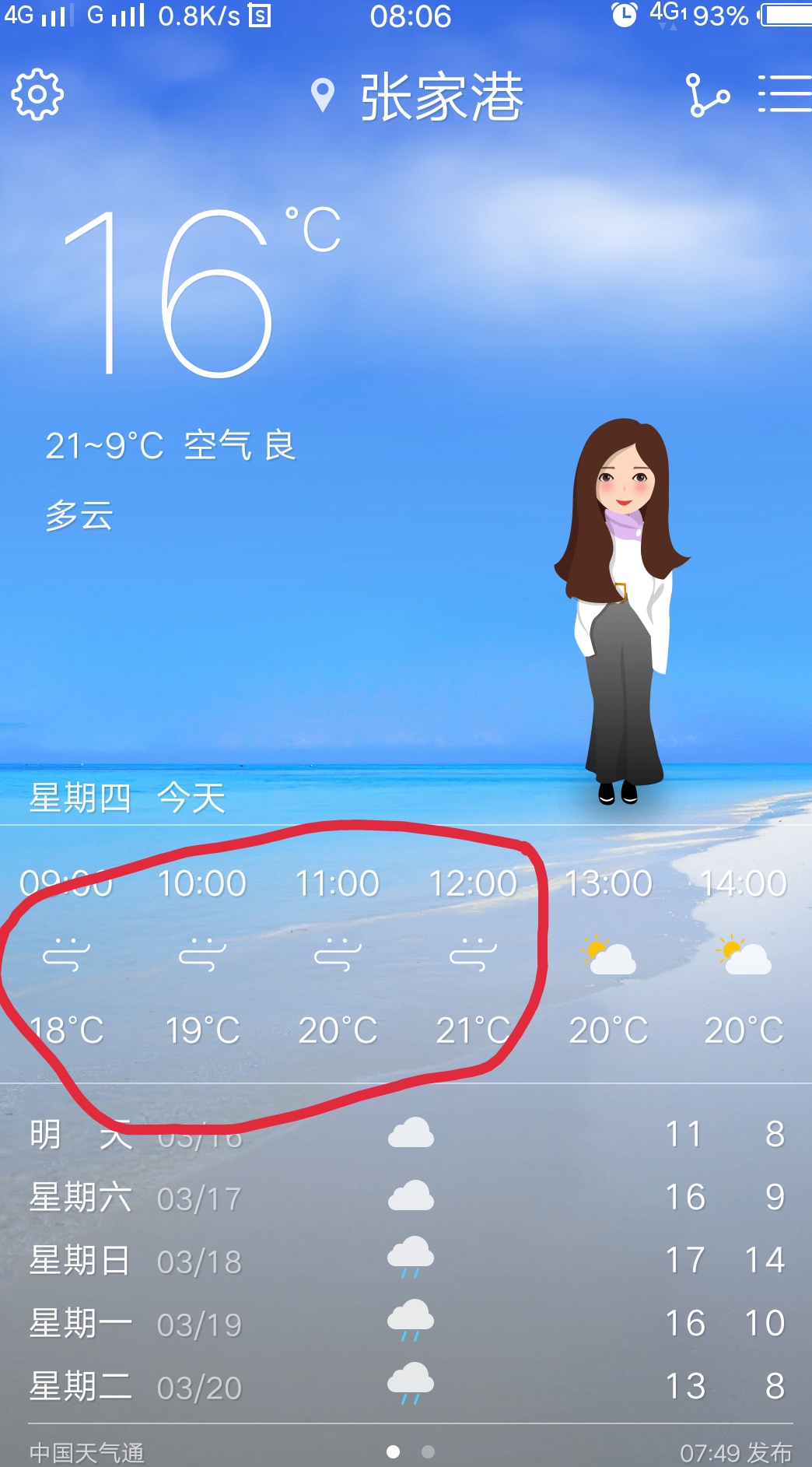This screenshot has width=812, height=1467.
Task: Tap the 张家港 city location title
Action: [x=440, y=97]
